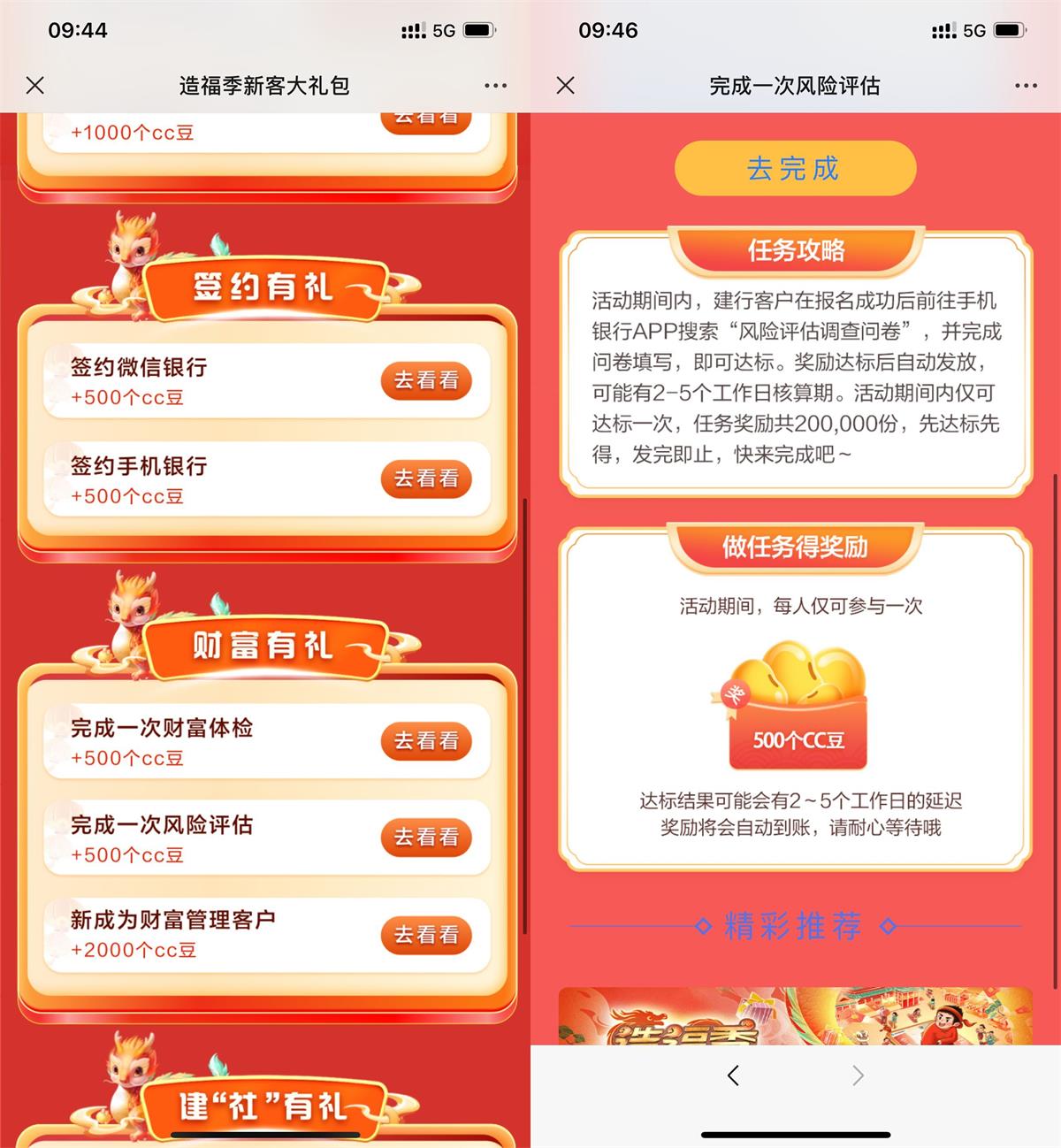Tap the yellow 去完成 button

[795, 168]
